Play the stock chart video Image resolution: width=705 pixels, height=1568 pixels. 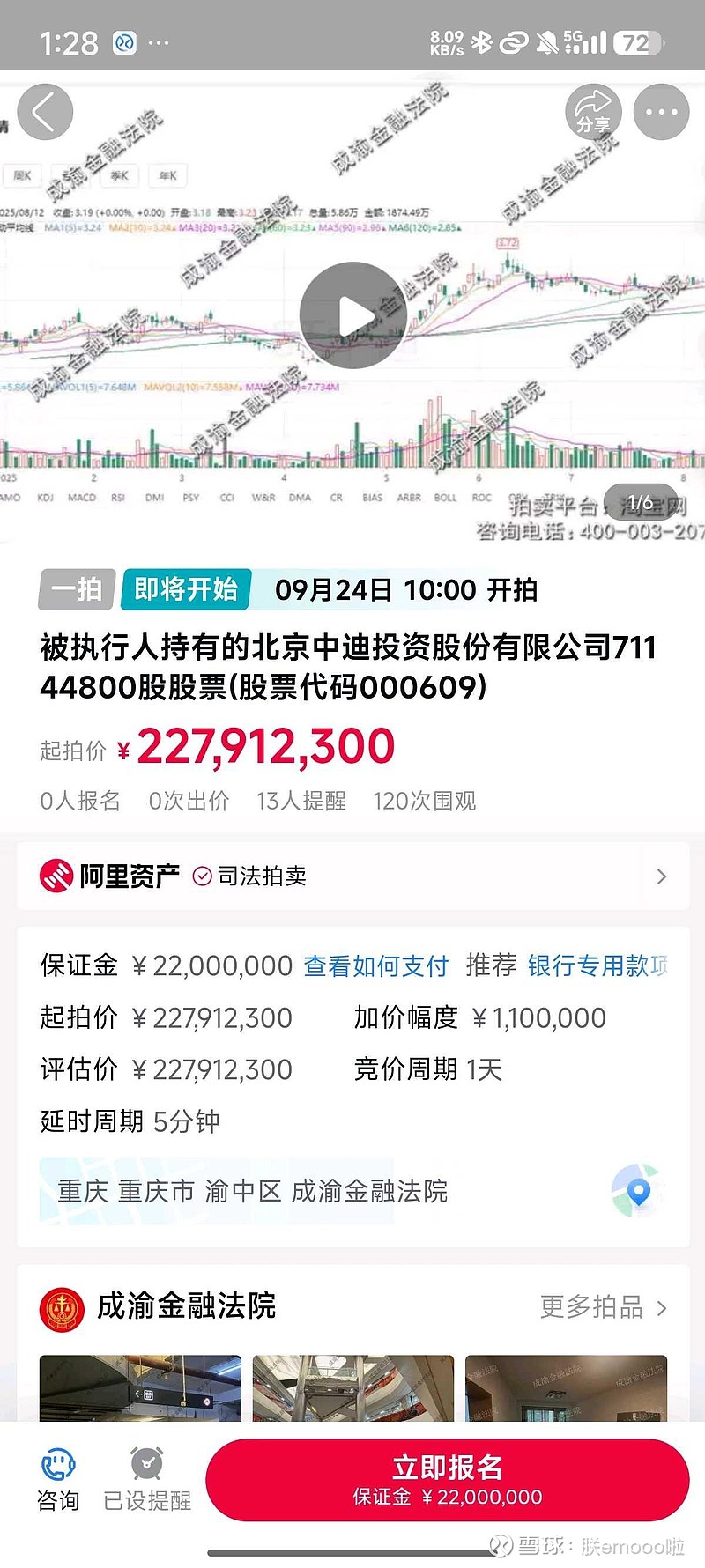352,314
